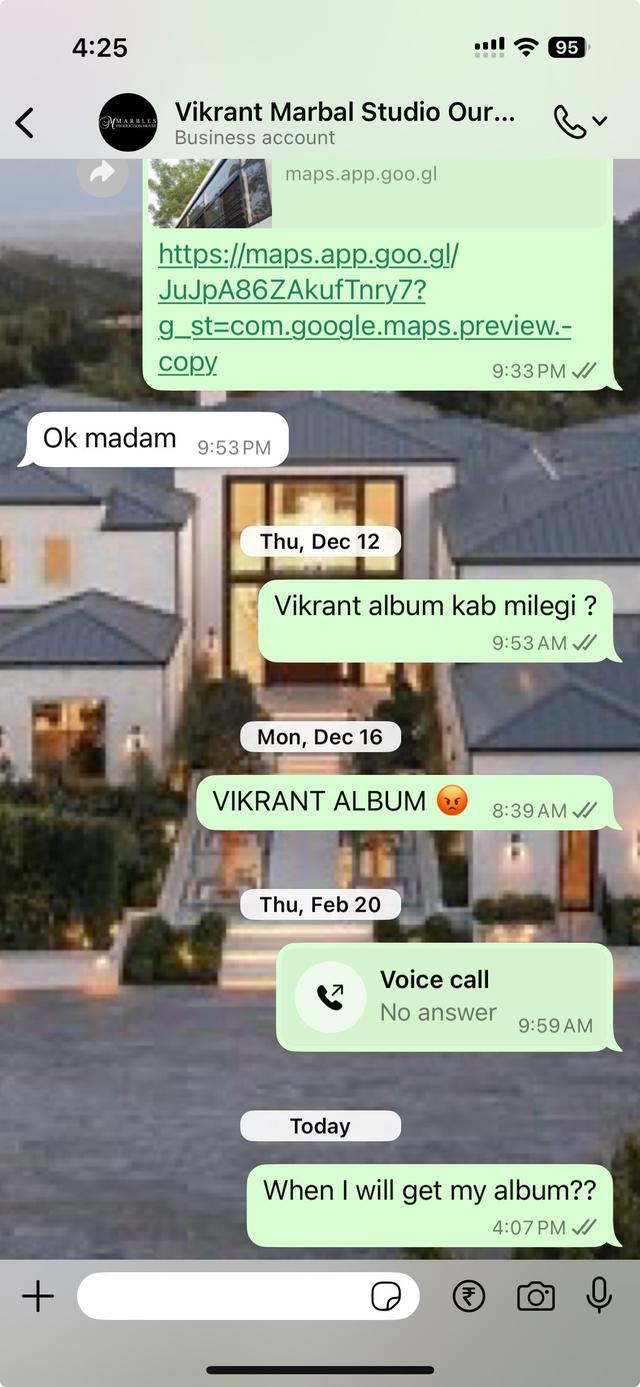Forward the maps link message
Viewport: 640px width, 1387px height.
click(102, 174)
